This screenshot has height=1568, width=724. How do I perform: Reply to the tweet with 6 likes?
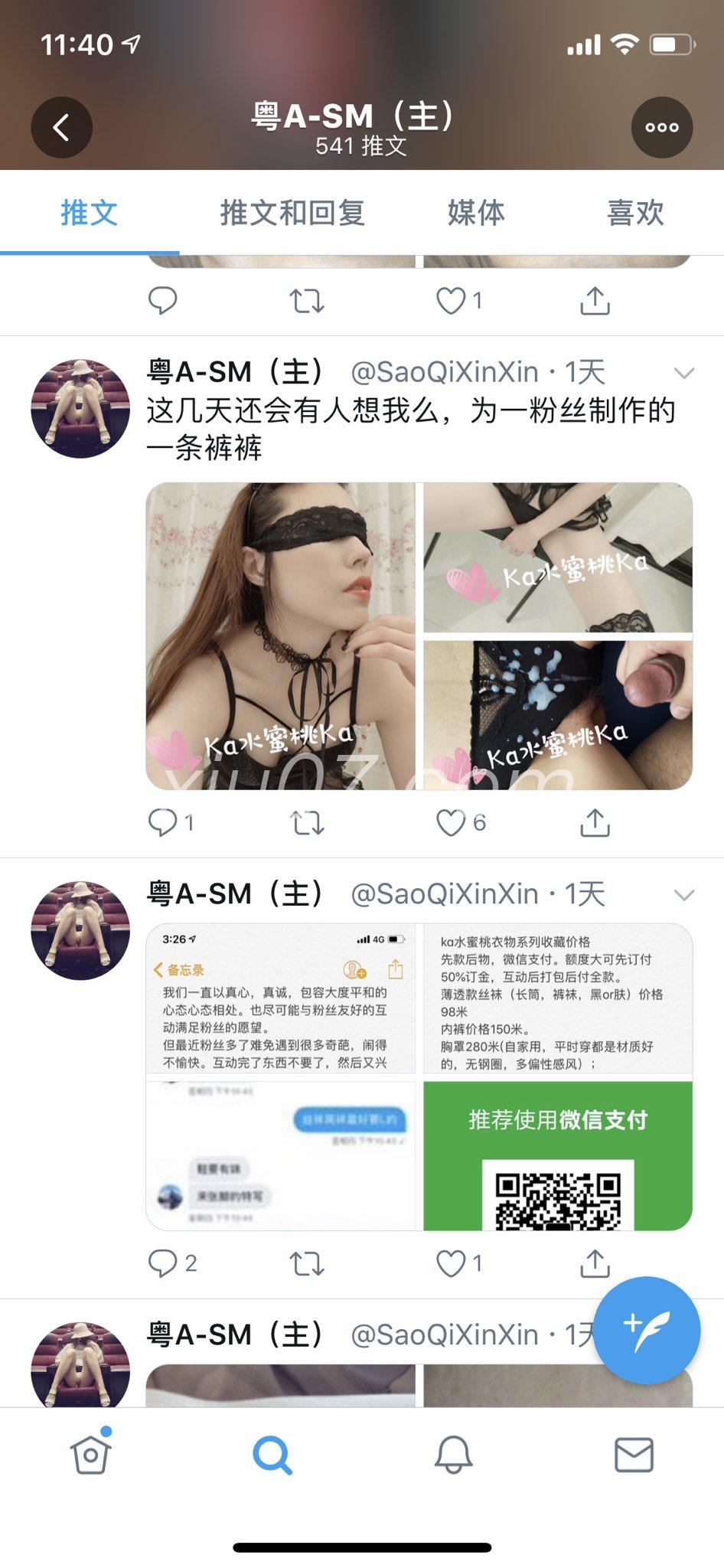click(x=162, y=822)
